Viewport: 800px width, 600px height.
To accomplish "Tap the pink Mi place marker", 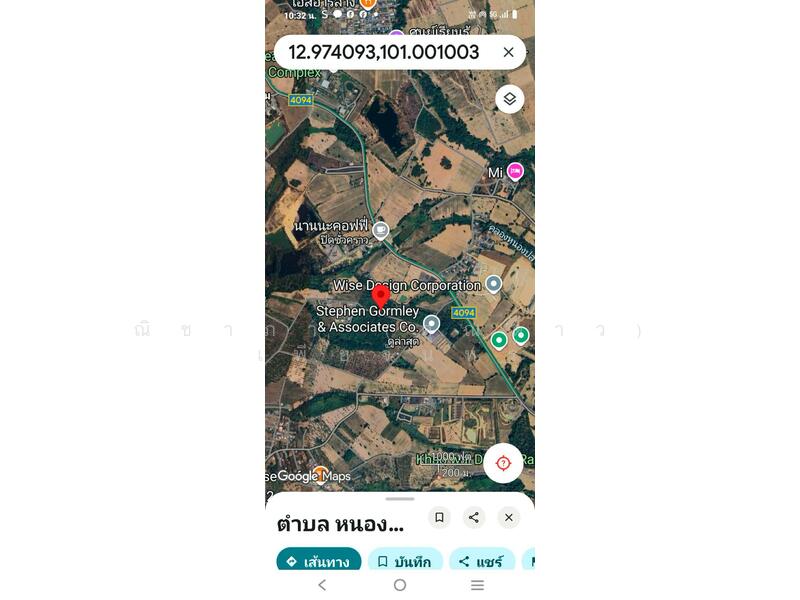I will (x=515, y=172).
